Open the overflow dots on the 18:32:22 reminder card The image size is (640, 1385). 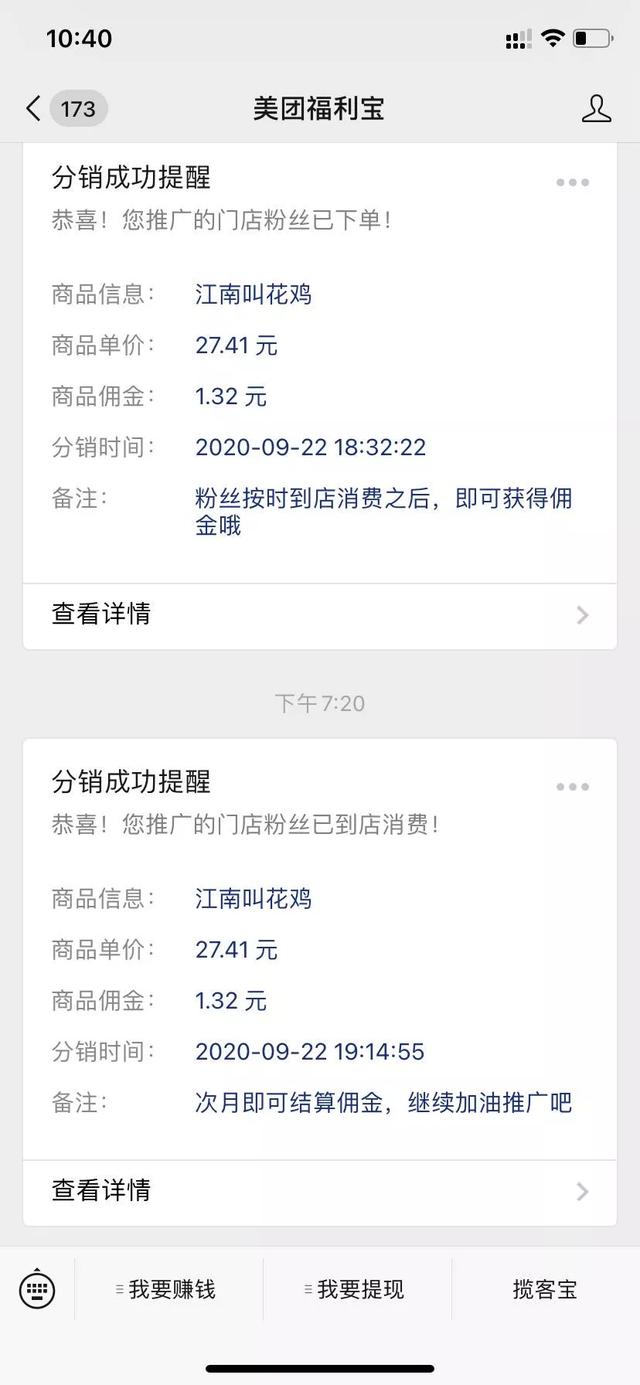click(x=573, y=182)
